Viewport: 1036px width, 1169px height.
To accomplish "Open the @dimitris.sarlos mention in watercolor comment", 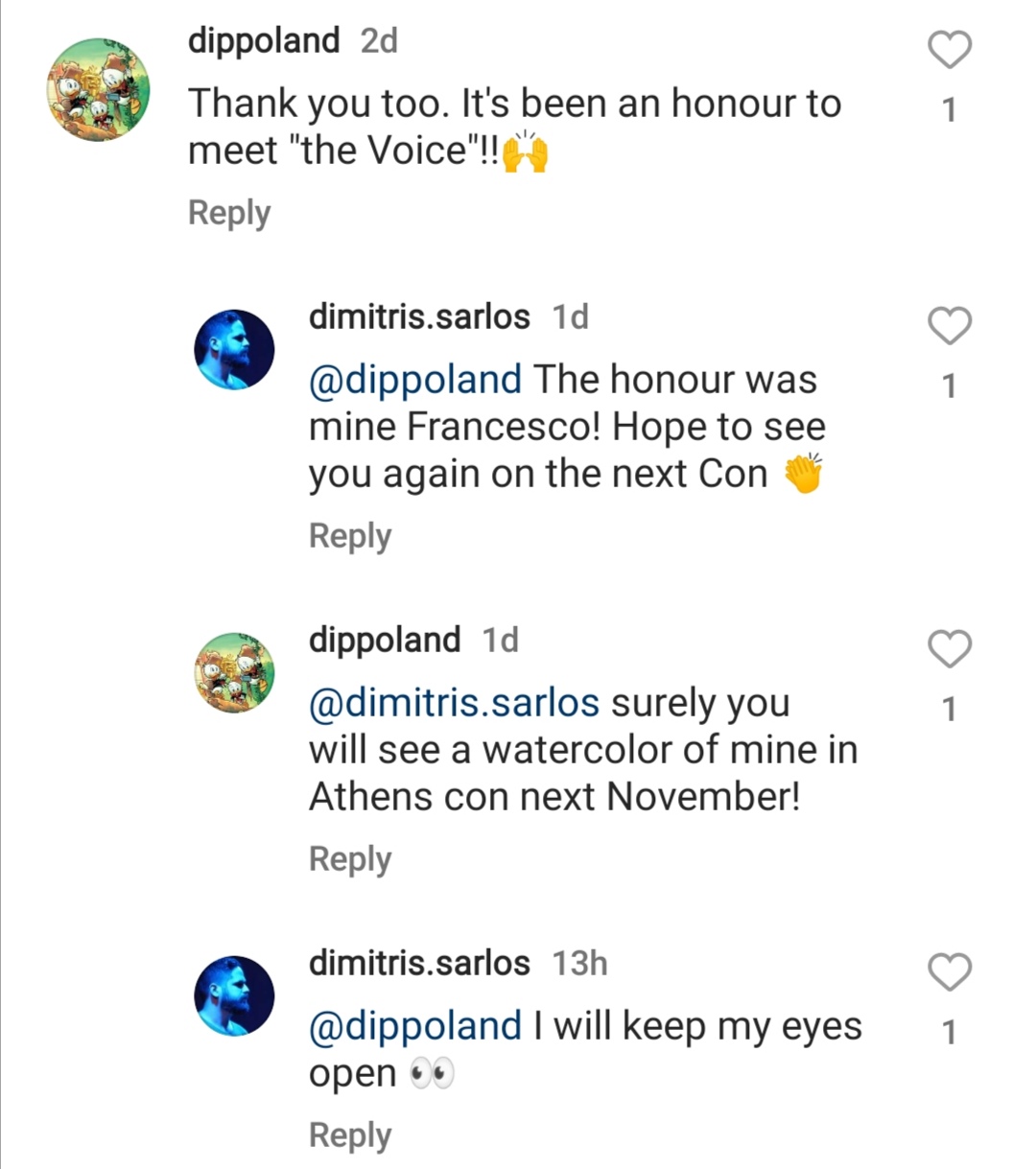I will (454, 703).
